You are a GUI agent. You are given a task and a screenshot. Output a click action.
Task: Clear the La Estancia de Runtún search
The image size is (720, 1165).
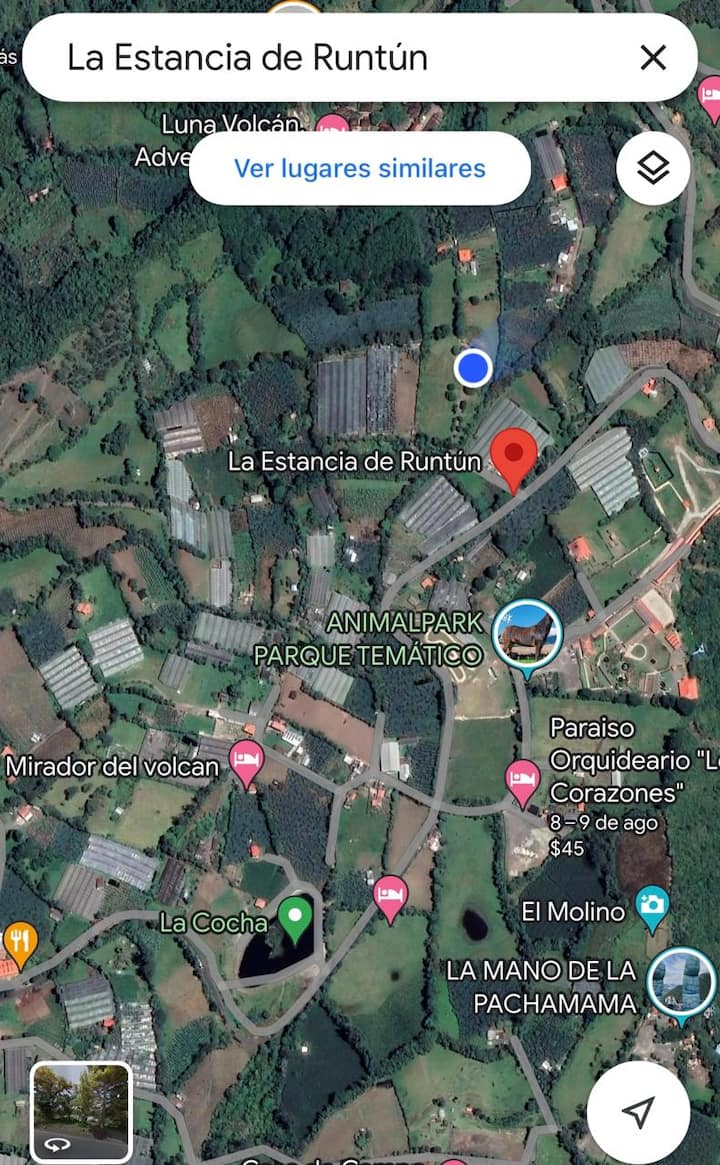(x=653, y=57)
